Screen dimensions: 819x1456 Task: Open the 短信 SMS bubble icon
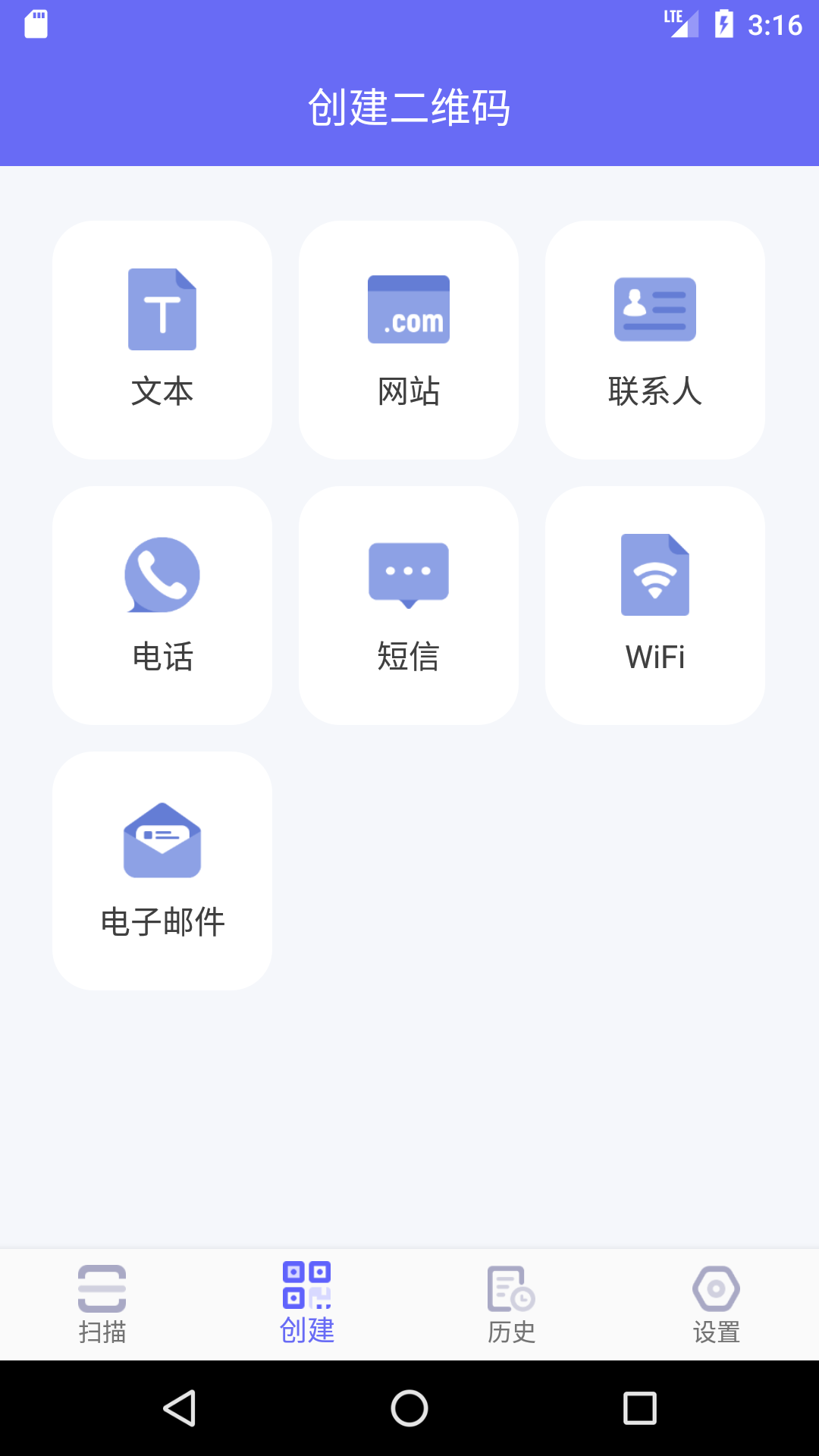408,575
